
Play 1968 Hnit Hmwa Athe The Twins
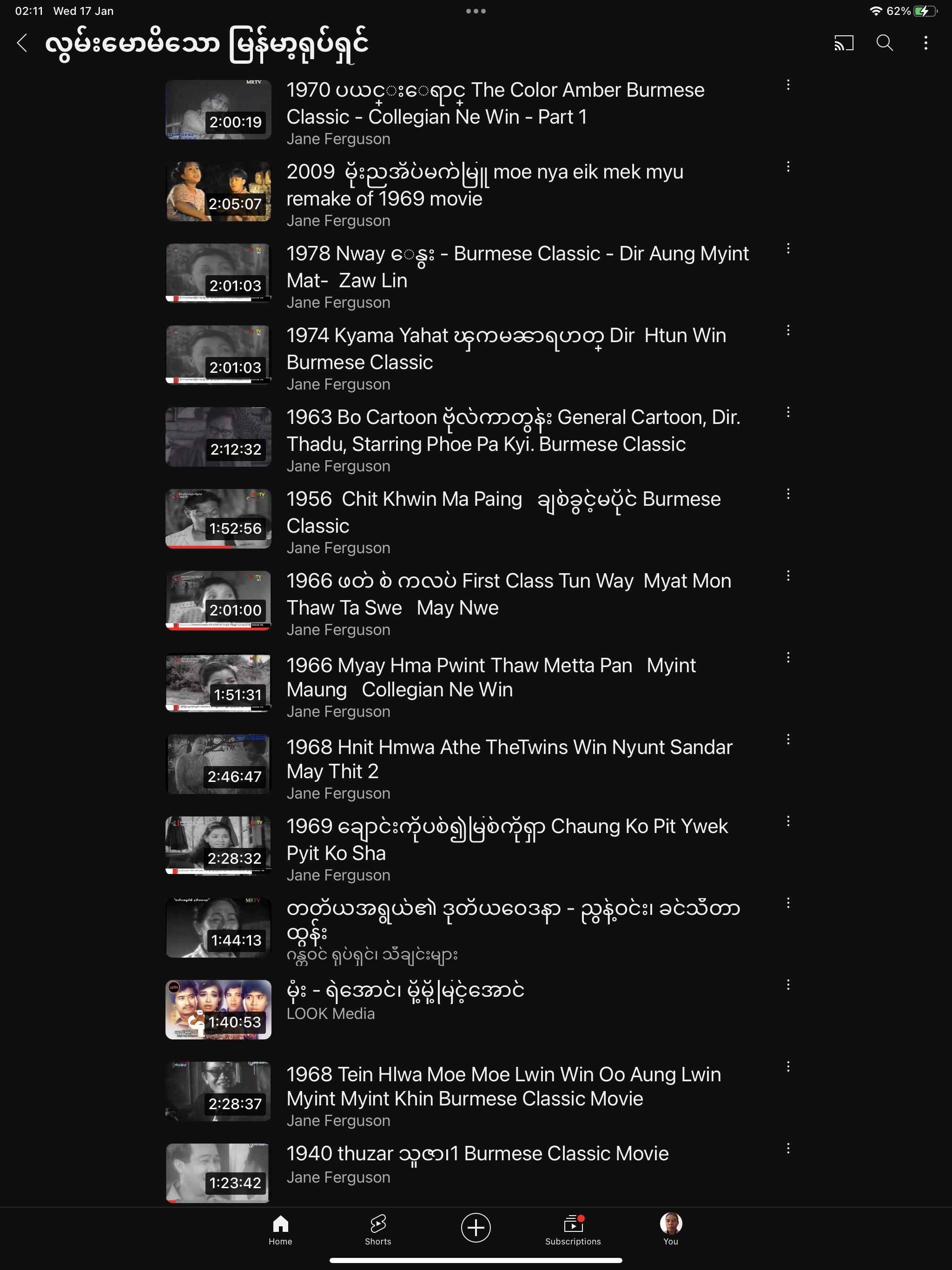pos(218,764)
